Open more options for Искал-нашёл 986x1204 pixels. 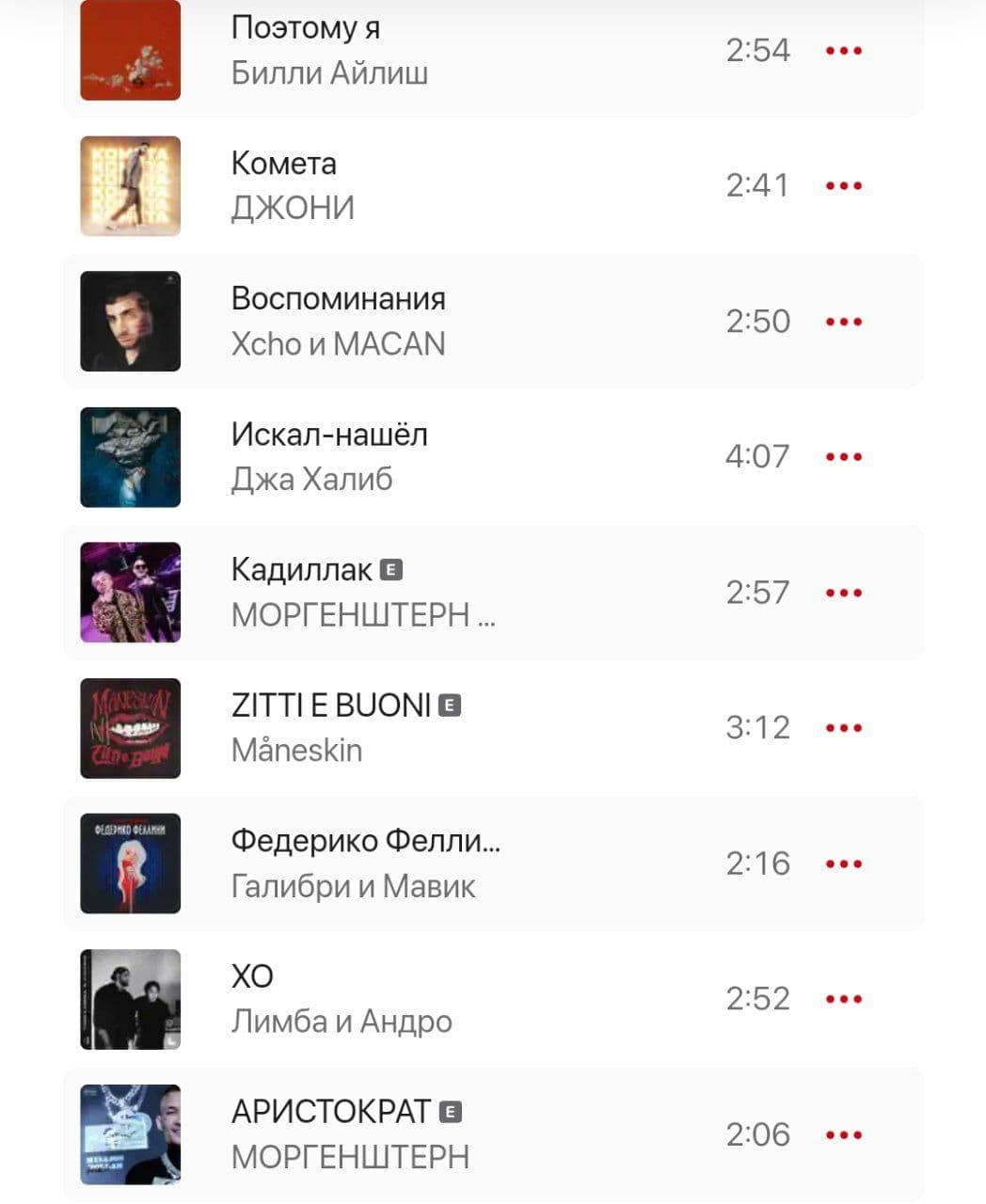843,457
